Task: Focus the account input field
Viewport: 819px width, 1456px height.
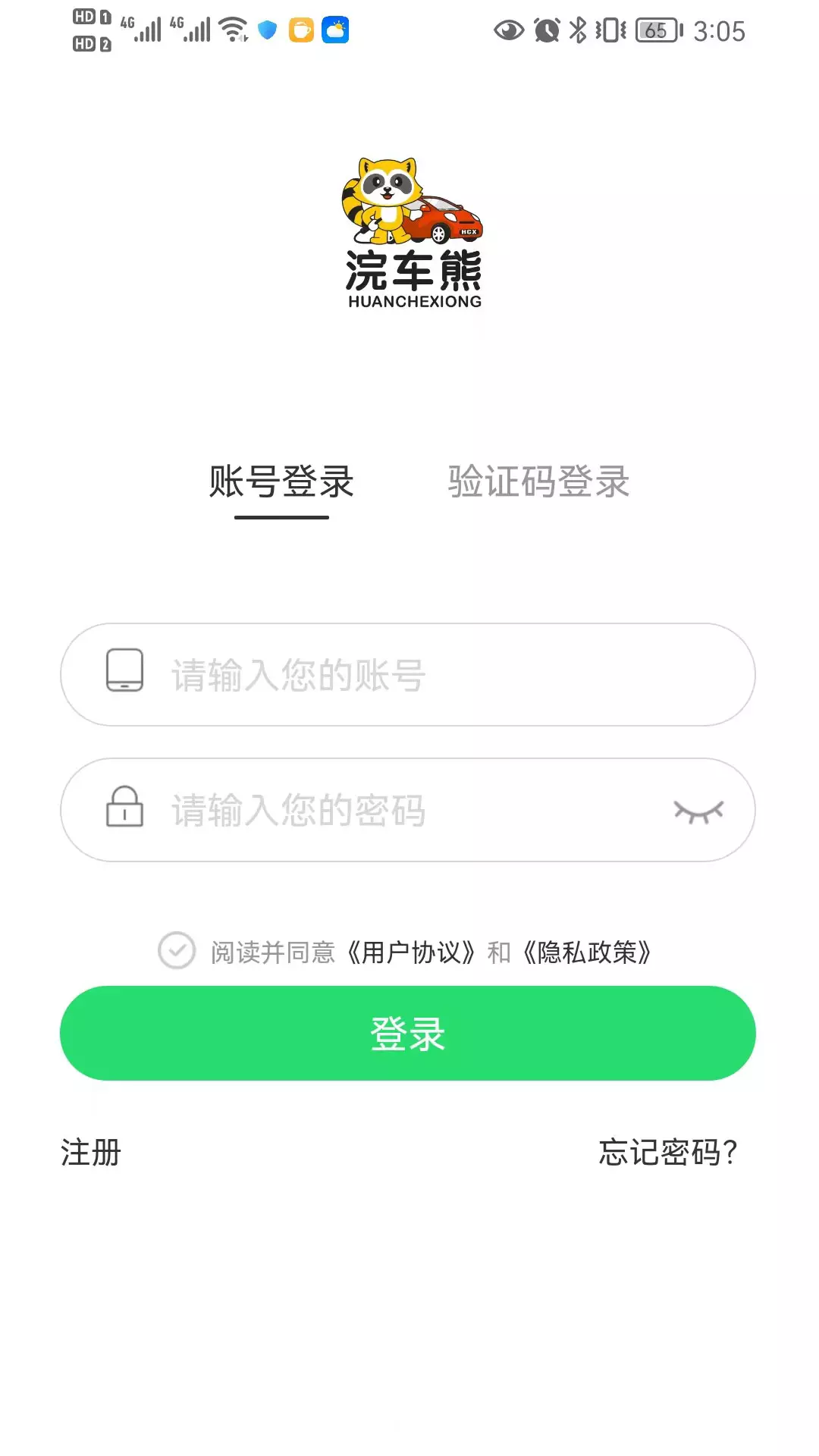Action: point(408,675)
